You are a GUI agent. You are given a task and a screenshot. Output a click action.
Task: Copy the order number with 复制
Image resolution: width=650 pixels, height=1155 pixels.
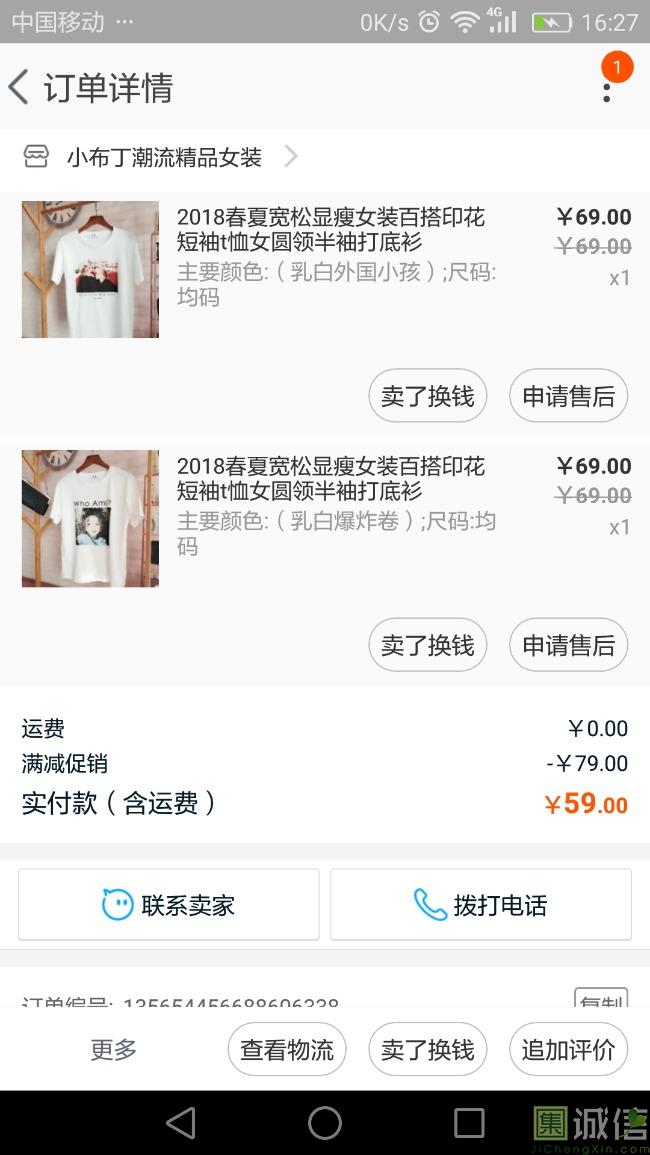tap(601, 999)
